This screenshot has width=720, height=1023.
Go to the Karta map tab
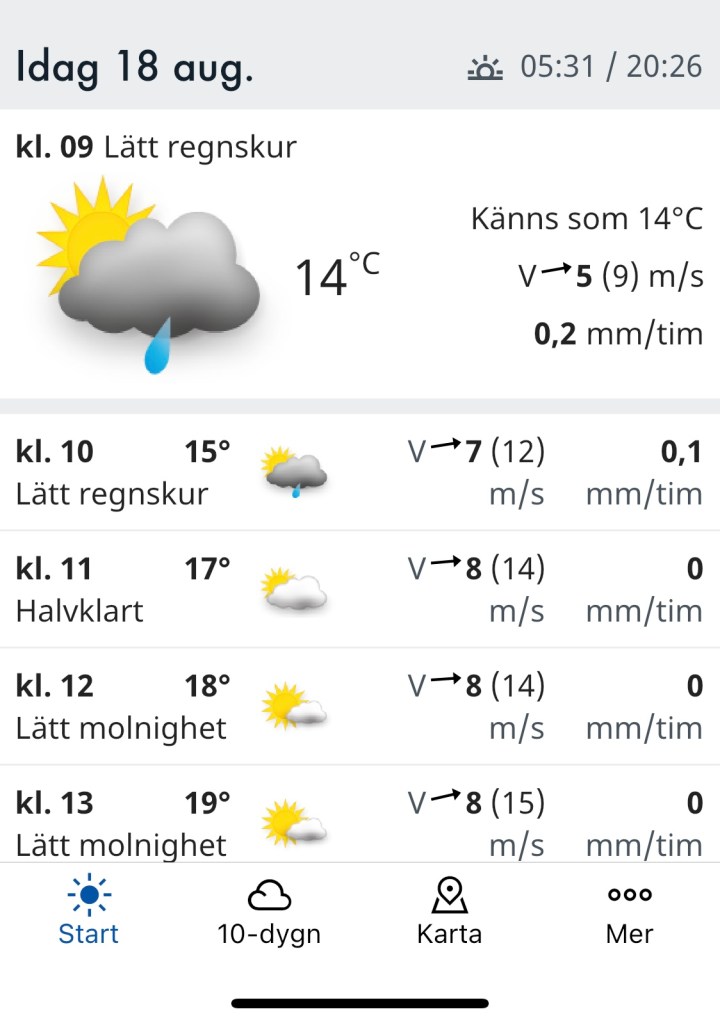tap(449, 910)
